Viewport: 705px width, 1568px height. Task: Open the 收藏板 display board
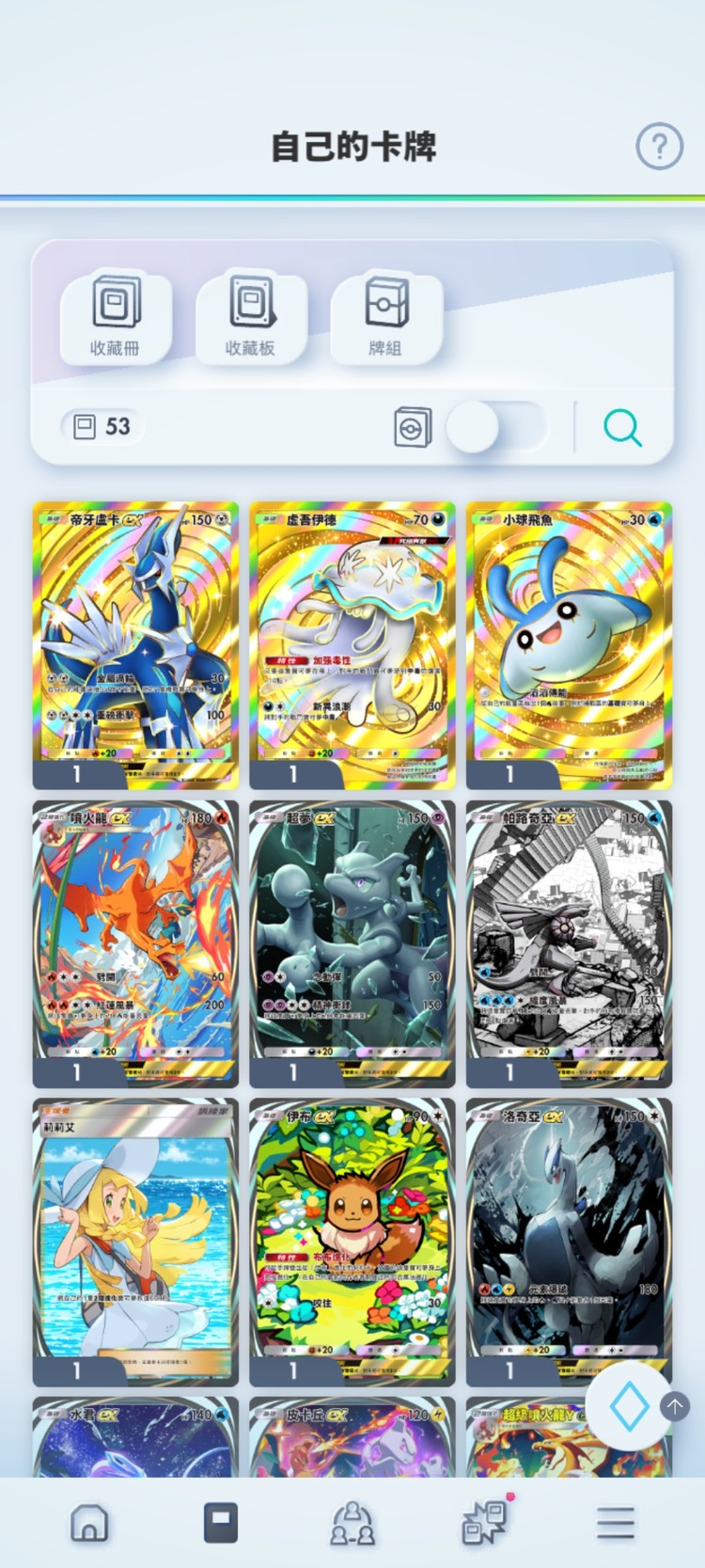pos(251,316)
